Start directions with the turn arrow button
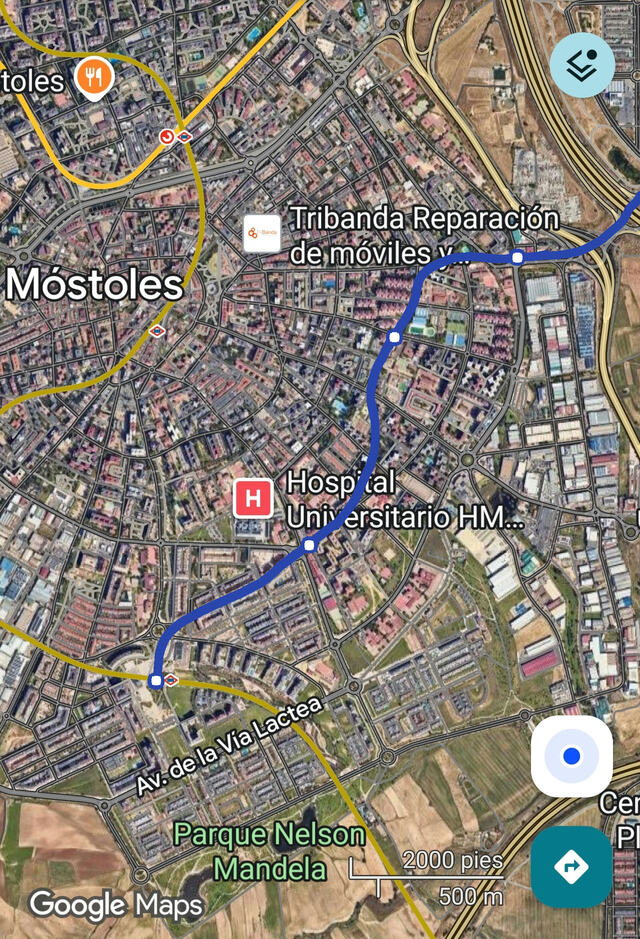Image resolution: width=640 pixels, height=939 pixels. (x=571, y=866)
